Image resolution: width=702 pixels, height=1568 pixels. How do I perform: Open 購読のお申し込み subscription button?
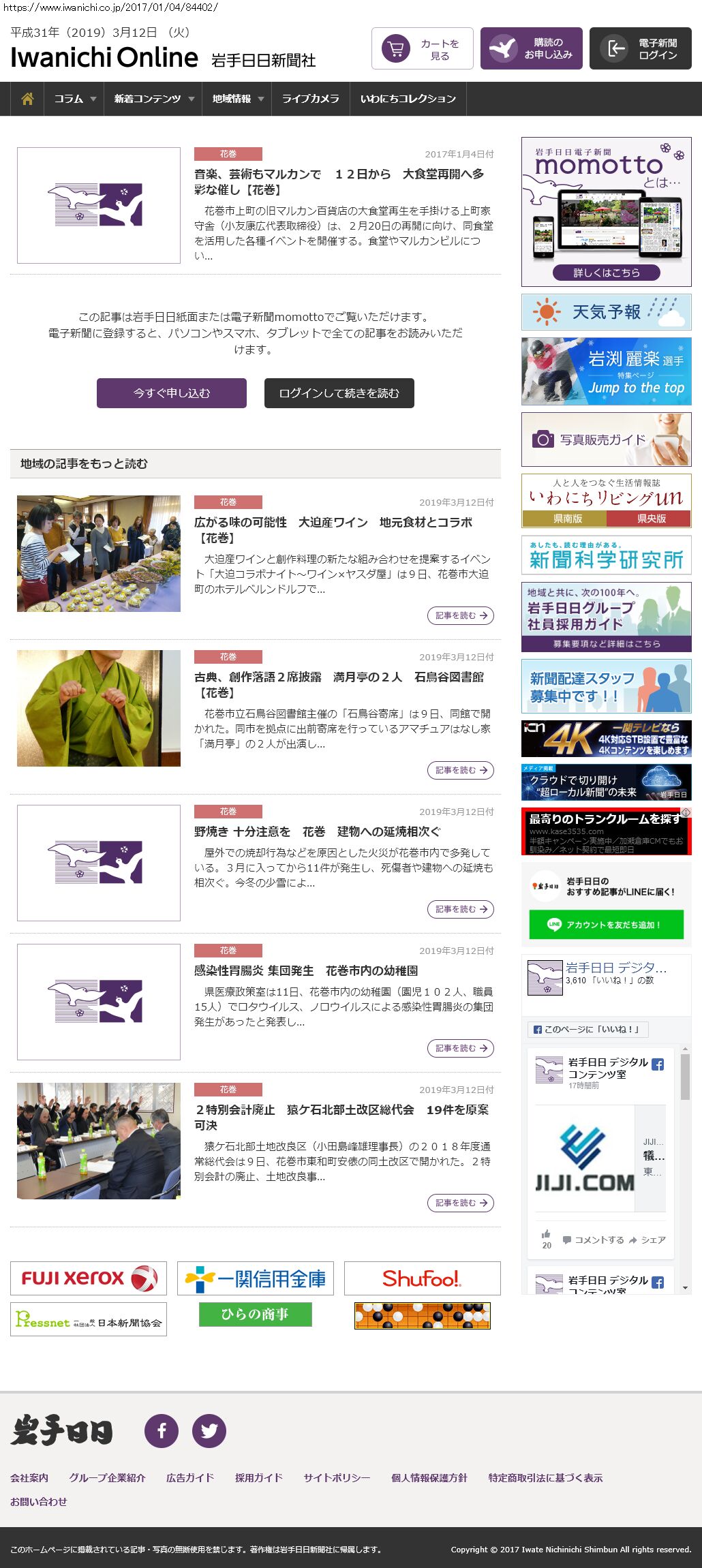(x=532, y=49)
